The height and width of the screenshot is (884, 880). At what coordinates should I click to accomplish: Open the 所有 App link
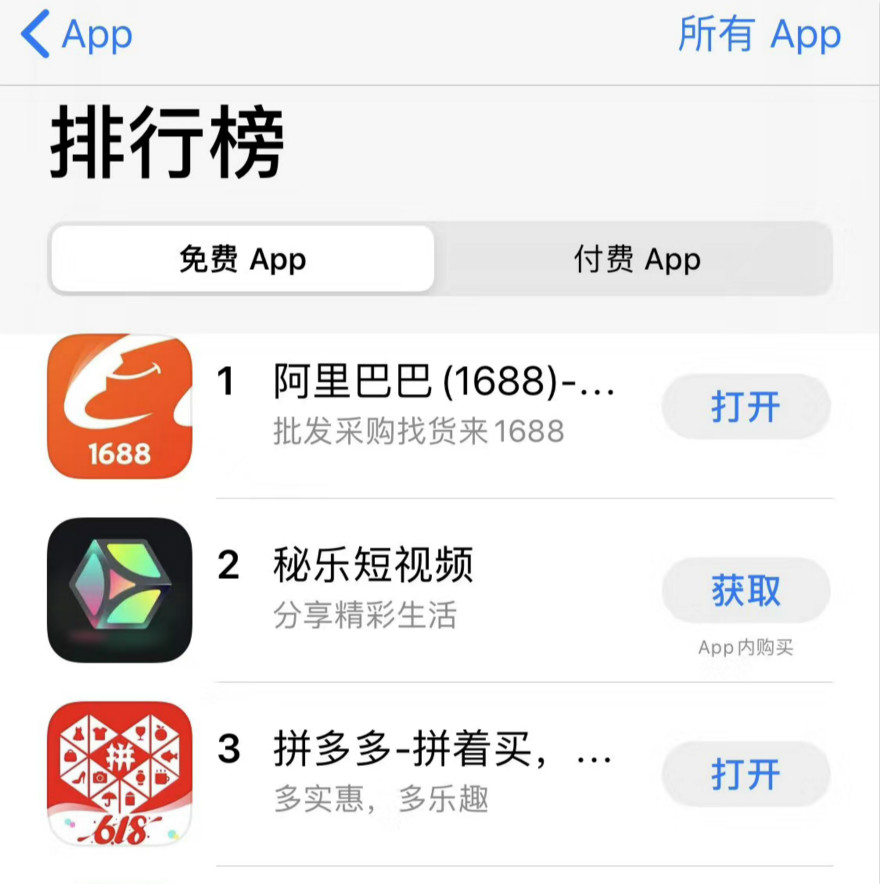[x=761, y=34]
